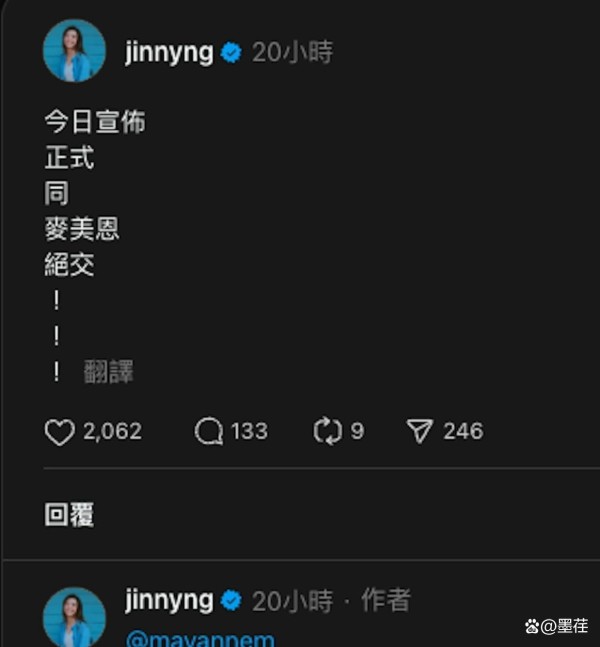Like the post by jinnyng
Image resolution: width=600 pixels, height=647 pixels.
[61, 432]
